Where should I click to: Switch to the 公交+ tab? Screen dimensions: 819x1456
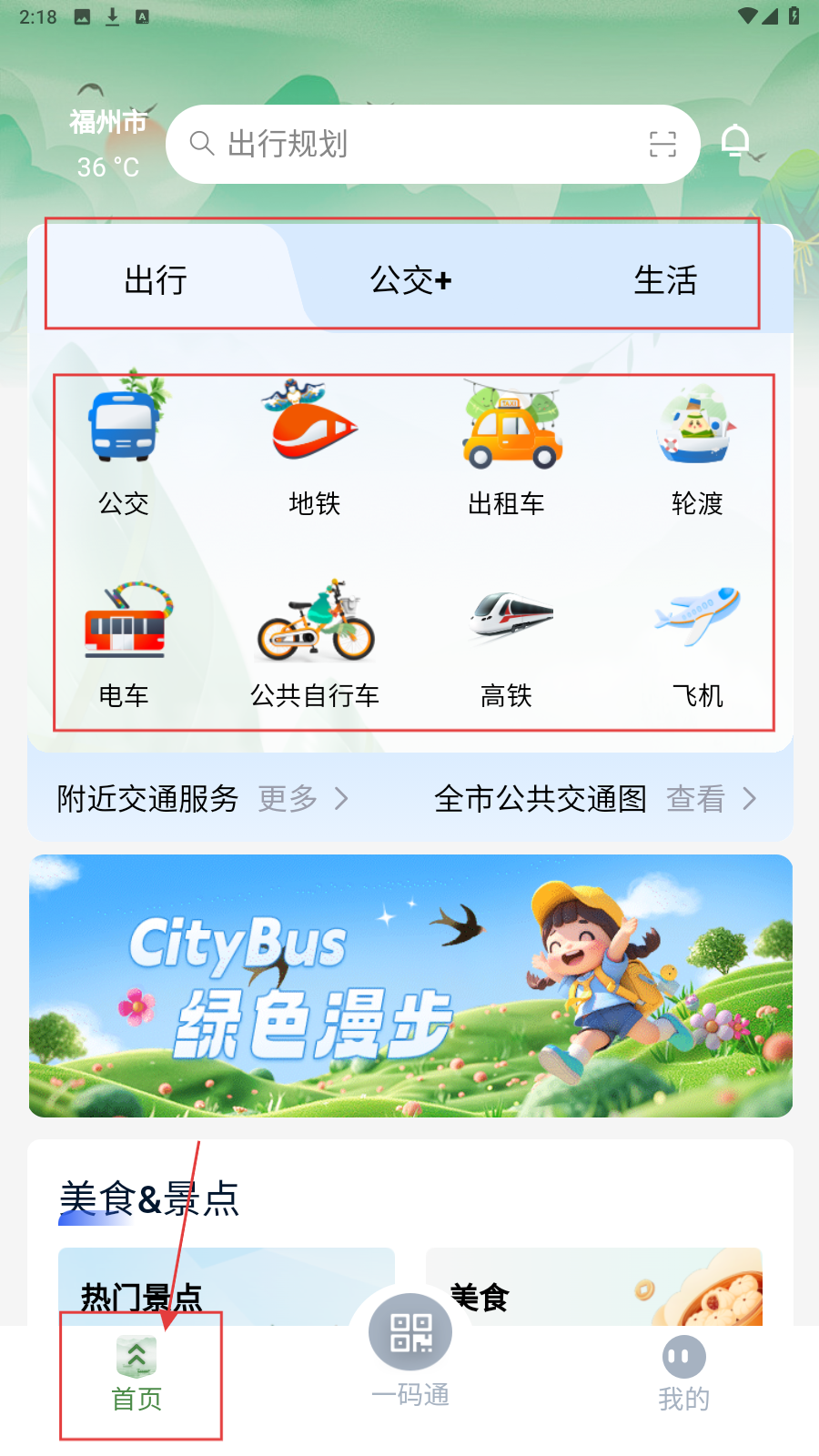410,279
